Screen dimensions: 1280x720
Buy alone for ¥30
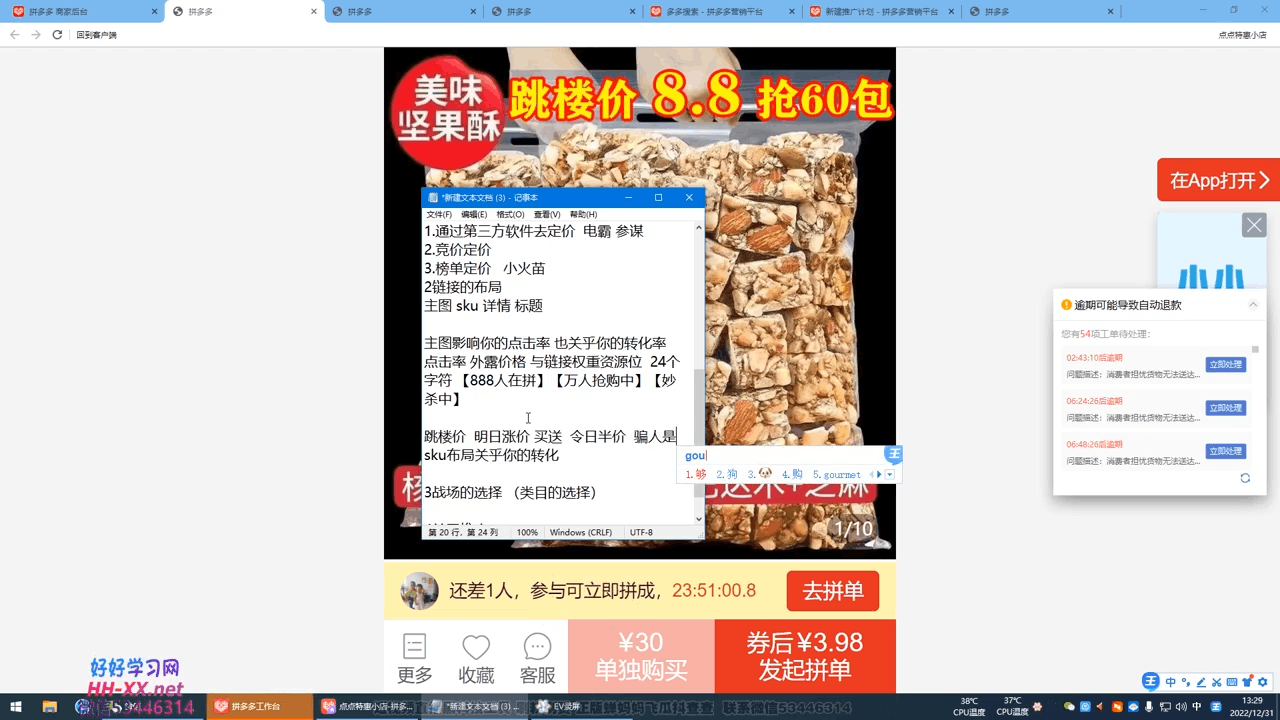(641, 656)
